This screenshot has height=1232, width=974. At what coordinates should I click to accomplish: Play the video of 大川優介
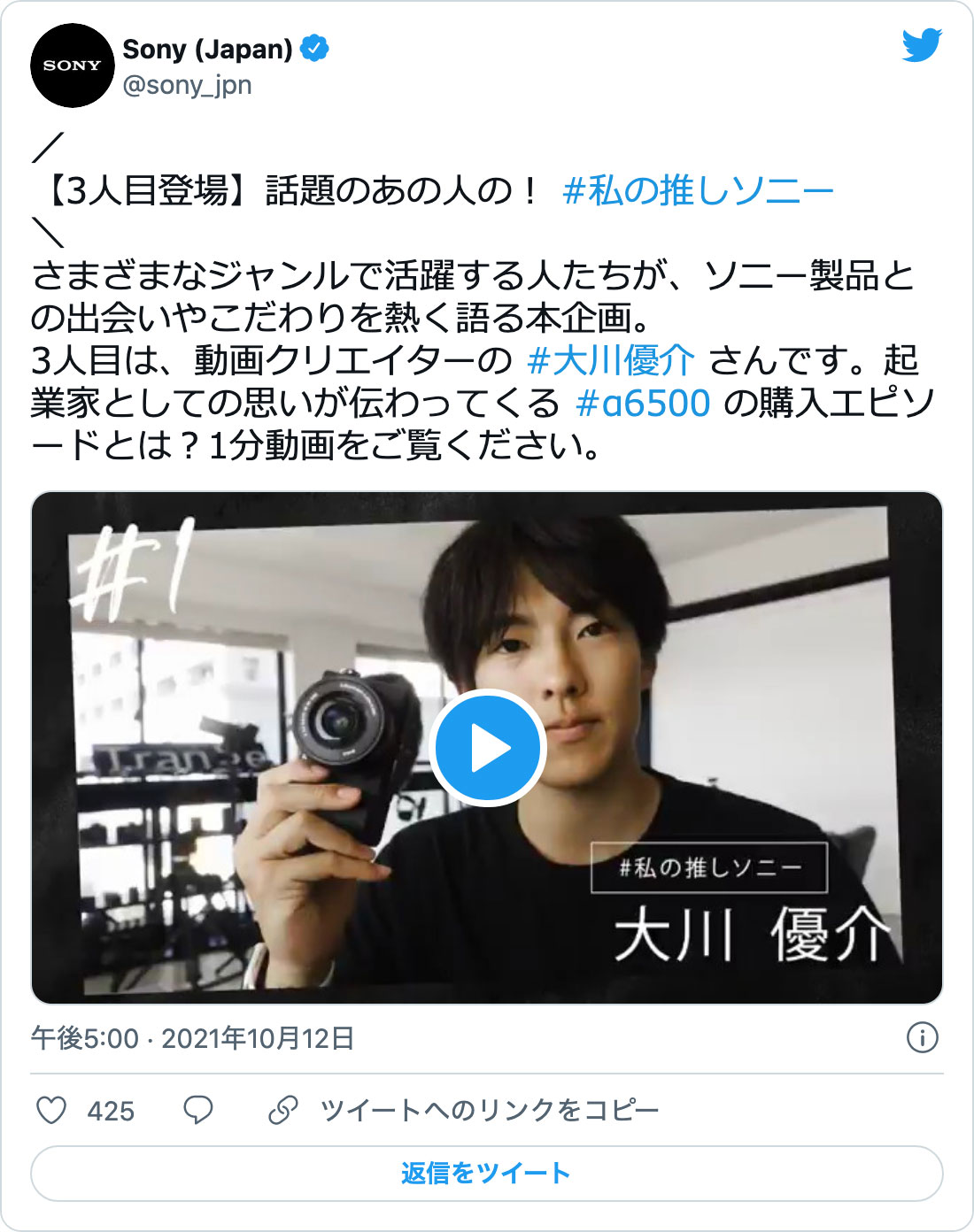487,748
